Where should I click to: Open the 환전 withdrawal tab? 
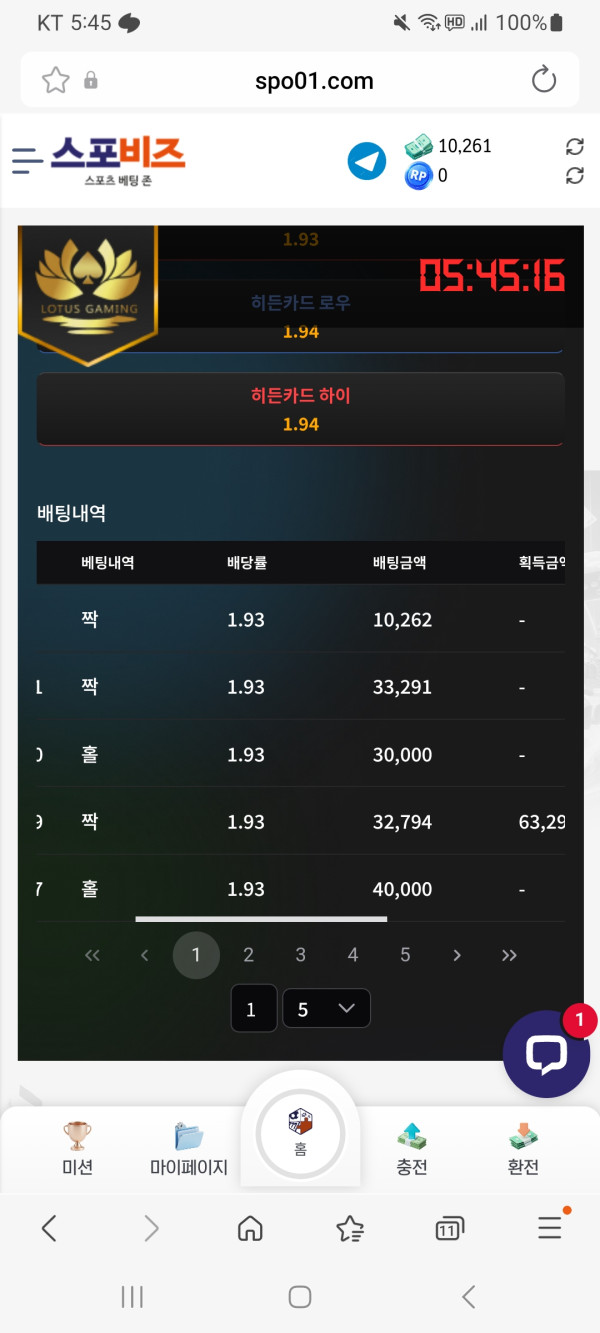523,1148
